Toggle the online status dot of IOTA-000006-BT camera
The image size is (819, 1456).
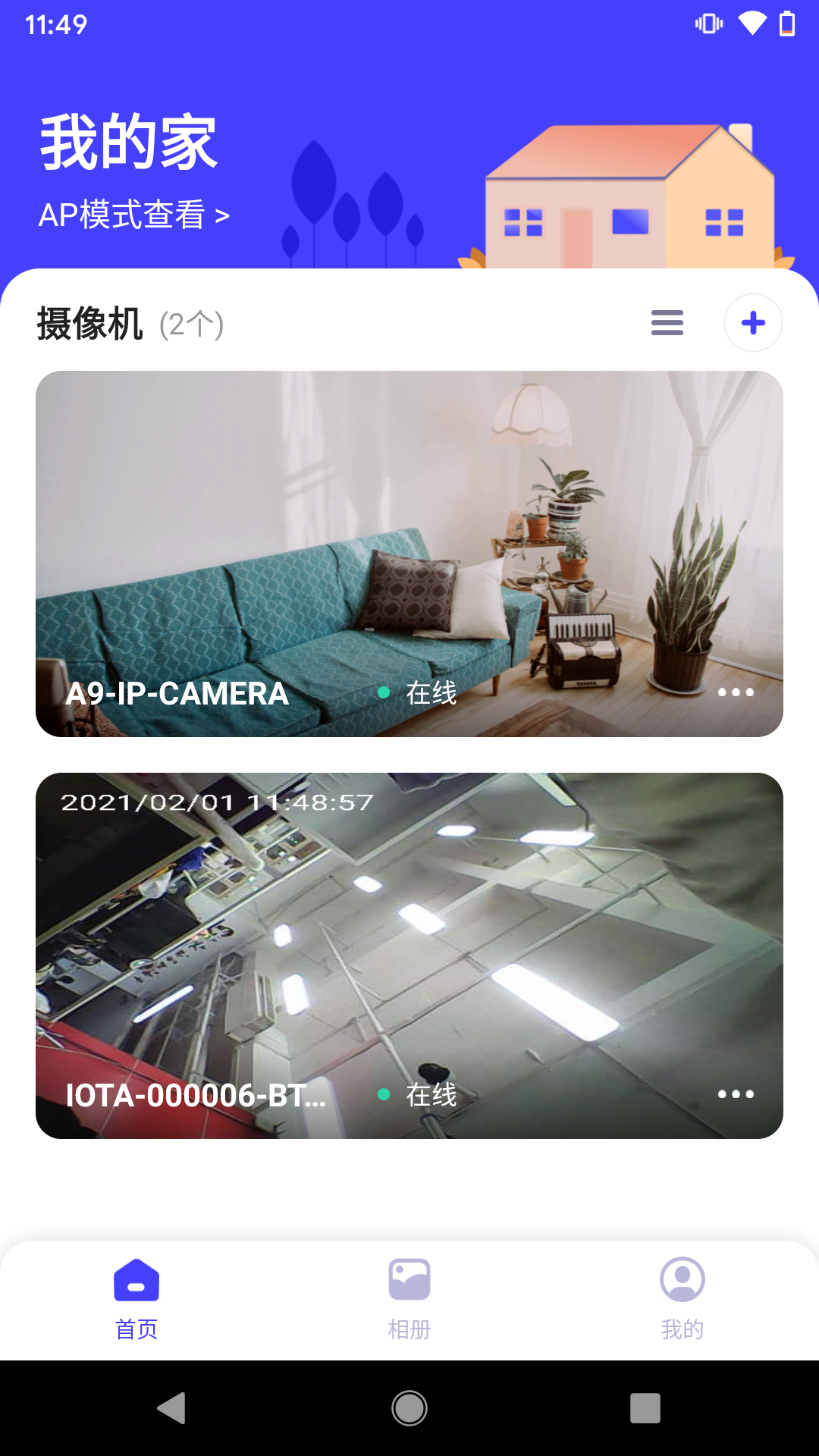point(384,1094)
